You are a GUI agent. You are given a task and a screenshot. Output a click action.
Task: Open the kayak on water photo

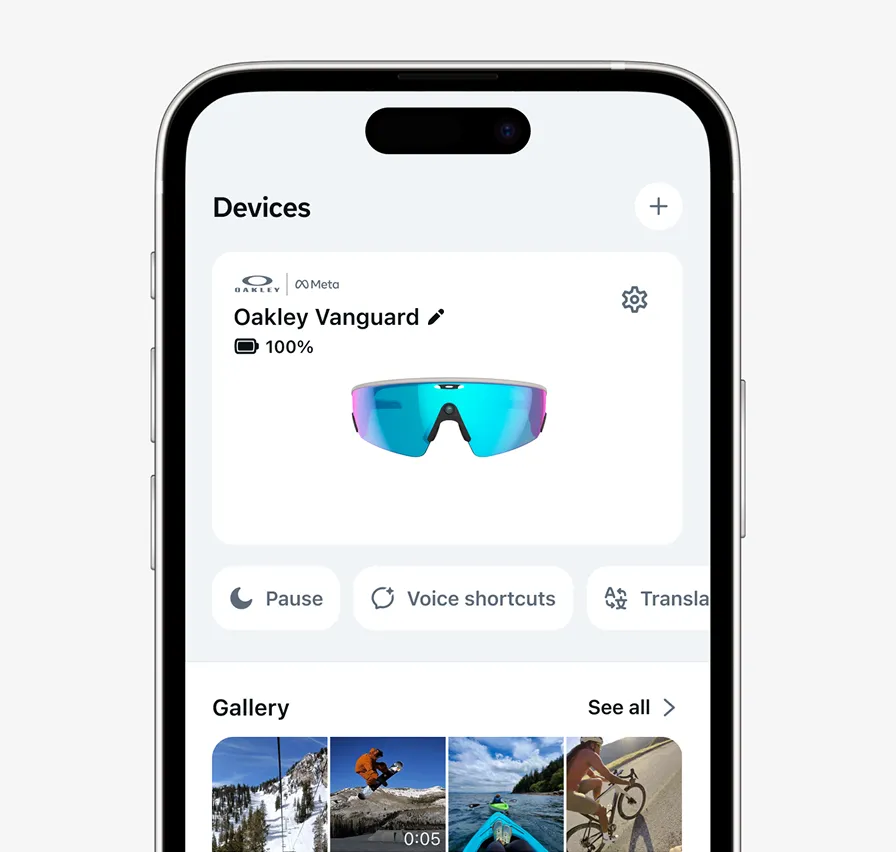point(506,794)
